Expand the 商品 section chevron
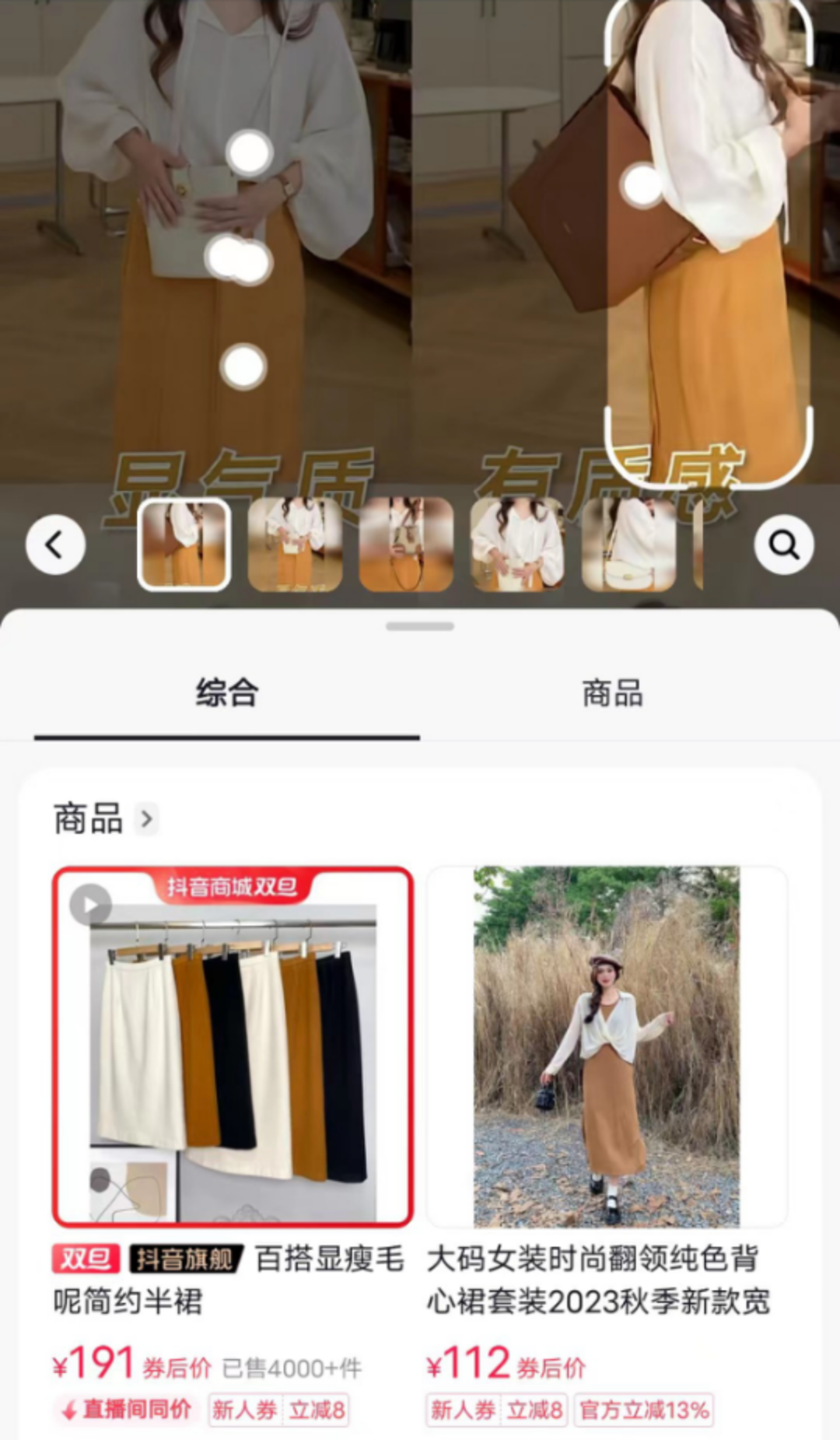This screenshot has width=840, height=1440. point(146,818)
